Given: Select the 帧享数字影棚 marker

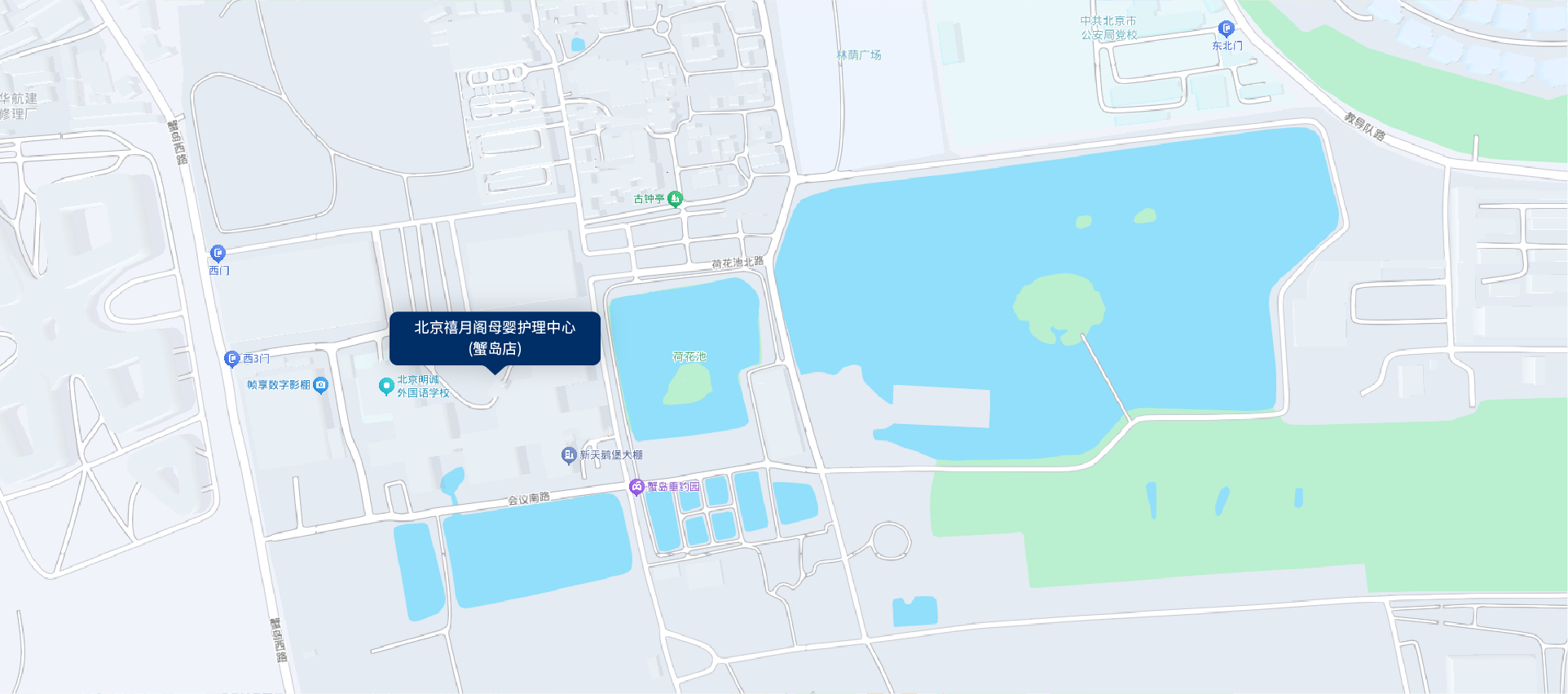Looking at the screenshot, I should (x=320, y=385).
